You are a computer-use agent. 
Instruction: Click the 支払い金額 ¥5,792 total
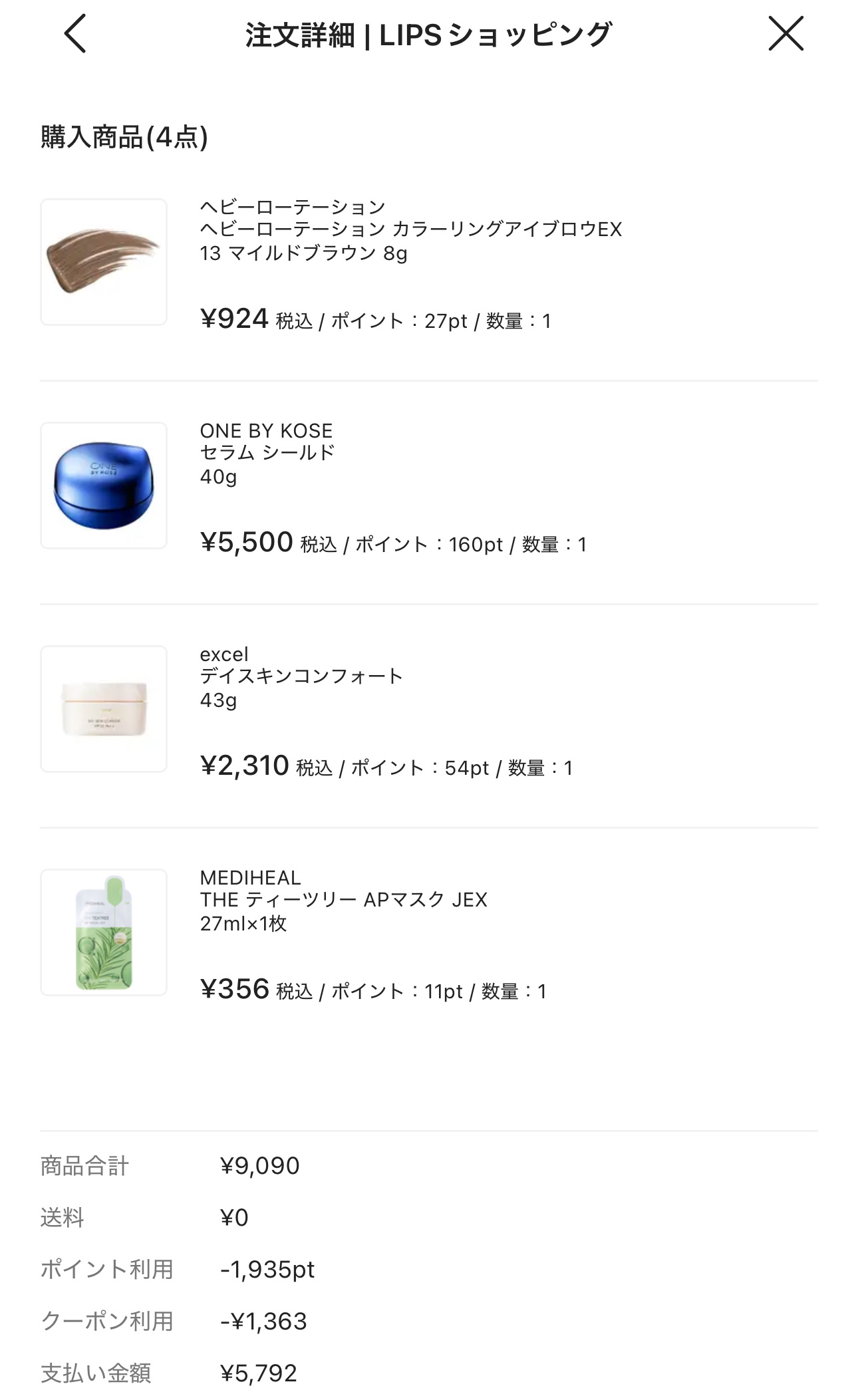tap(170, 1373)
